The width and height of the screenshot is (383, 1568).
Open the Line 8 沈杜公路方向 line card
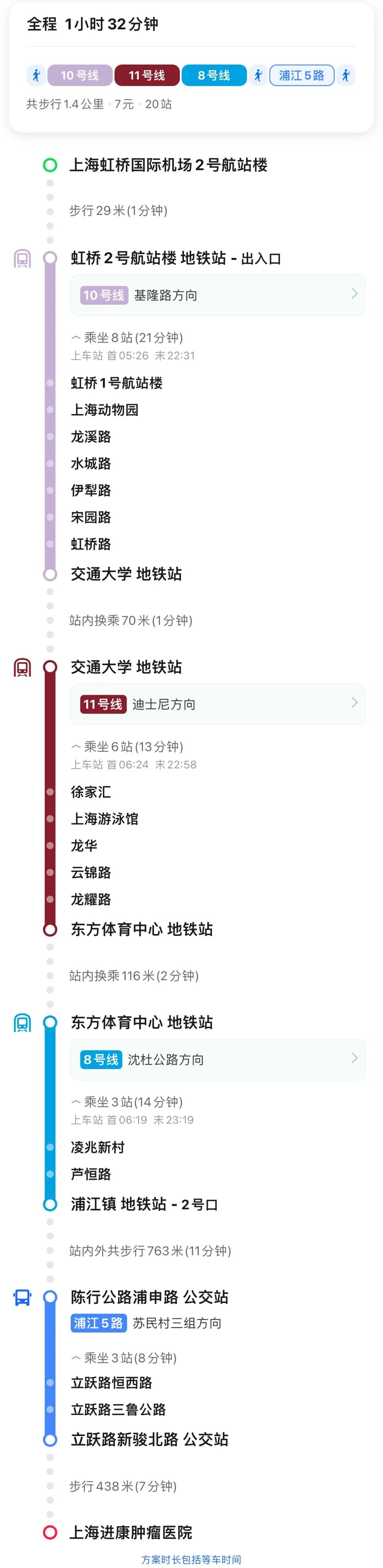[217, 1060]
